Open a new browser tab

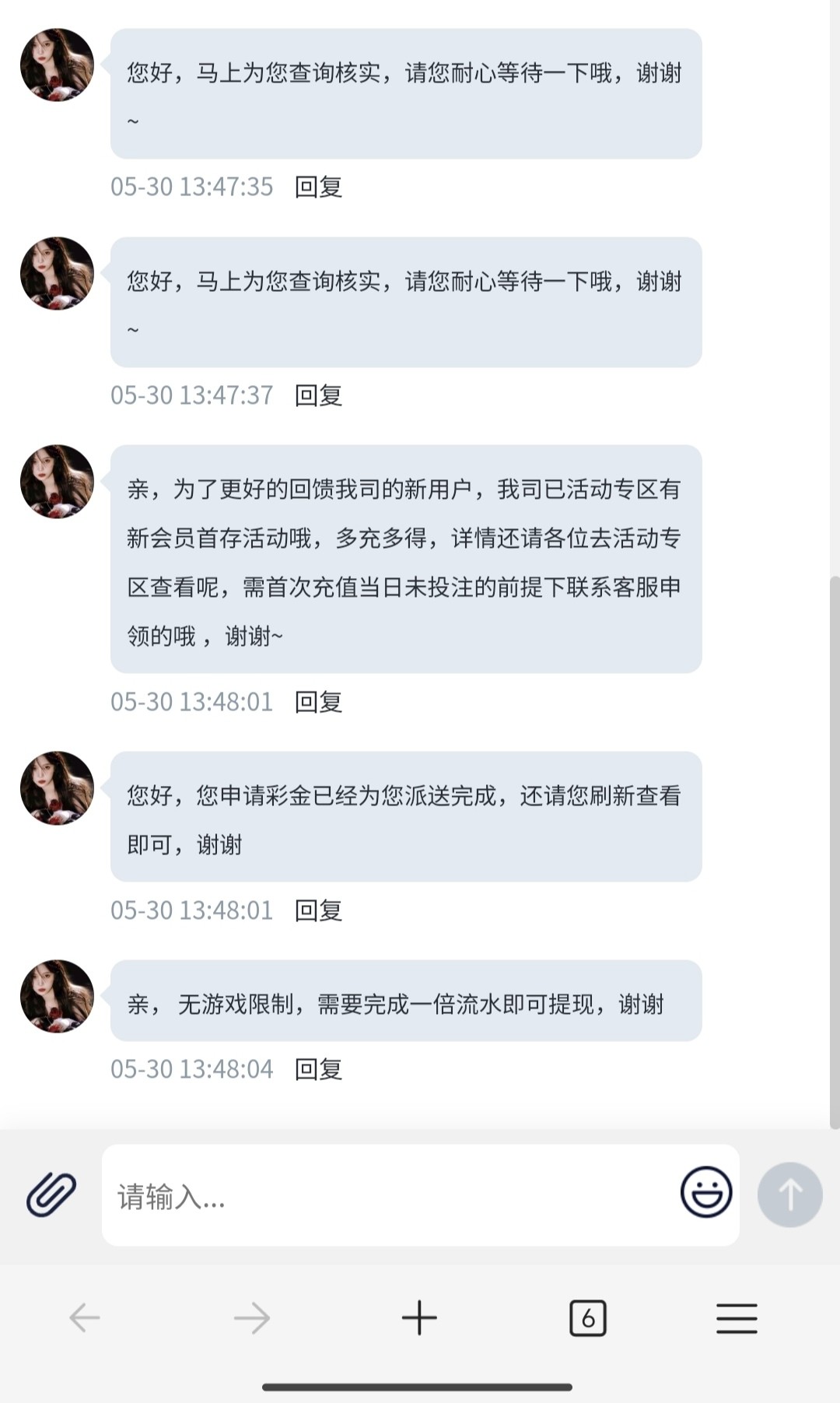click(x=419, y=1318)
